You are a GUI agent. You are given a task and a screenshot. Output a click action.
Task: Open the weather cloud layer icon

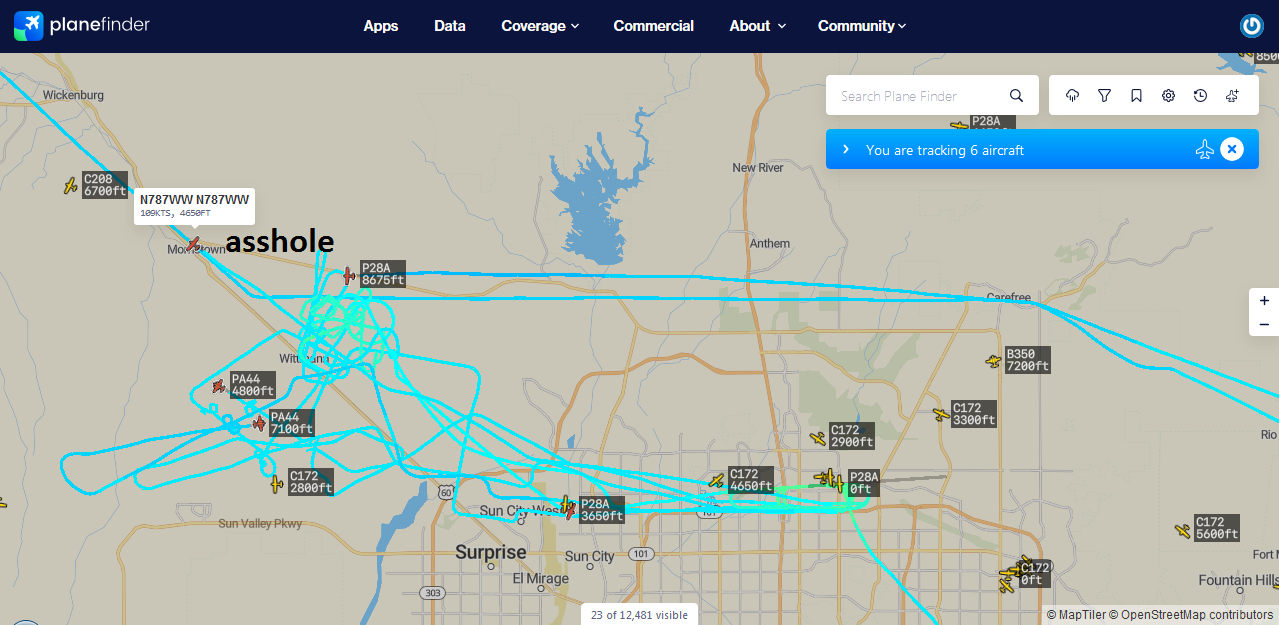pyautogui.click(x=1073, y=96)
